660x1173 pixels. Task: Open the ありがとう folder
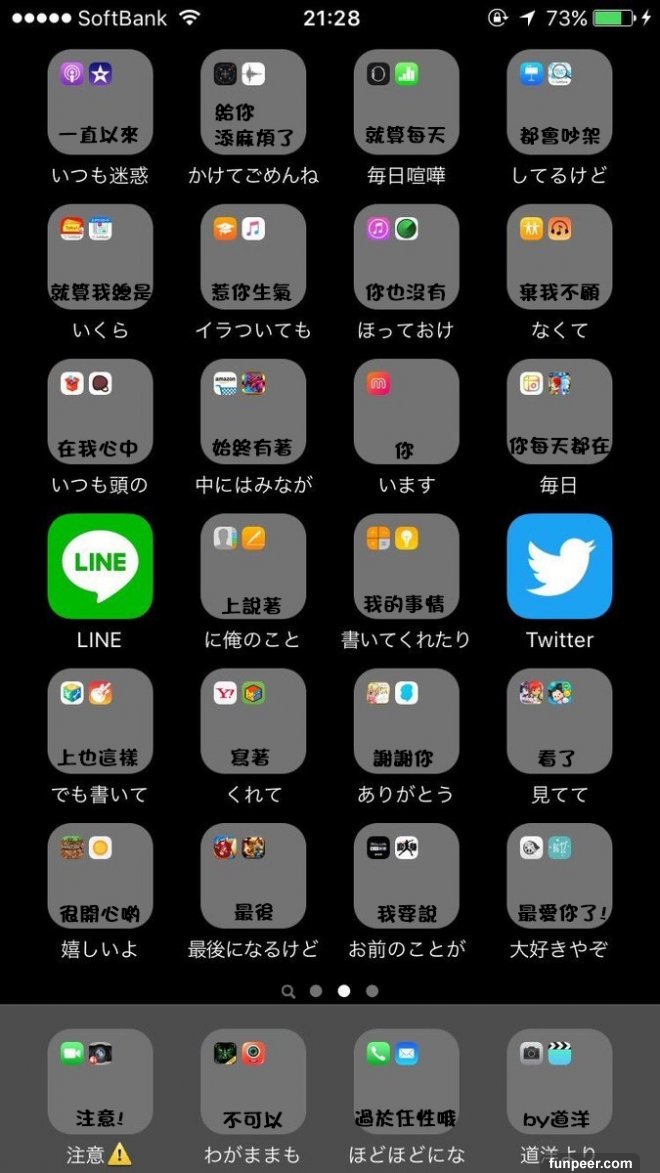pos(406,721)
